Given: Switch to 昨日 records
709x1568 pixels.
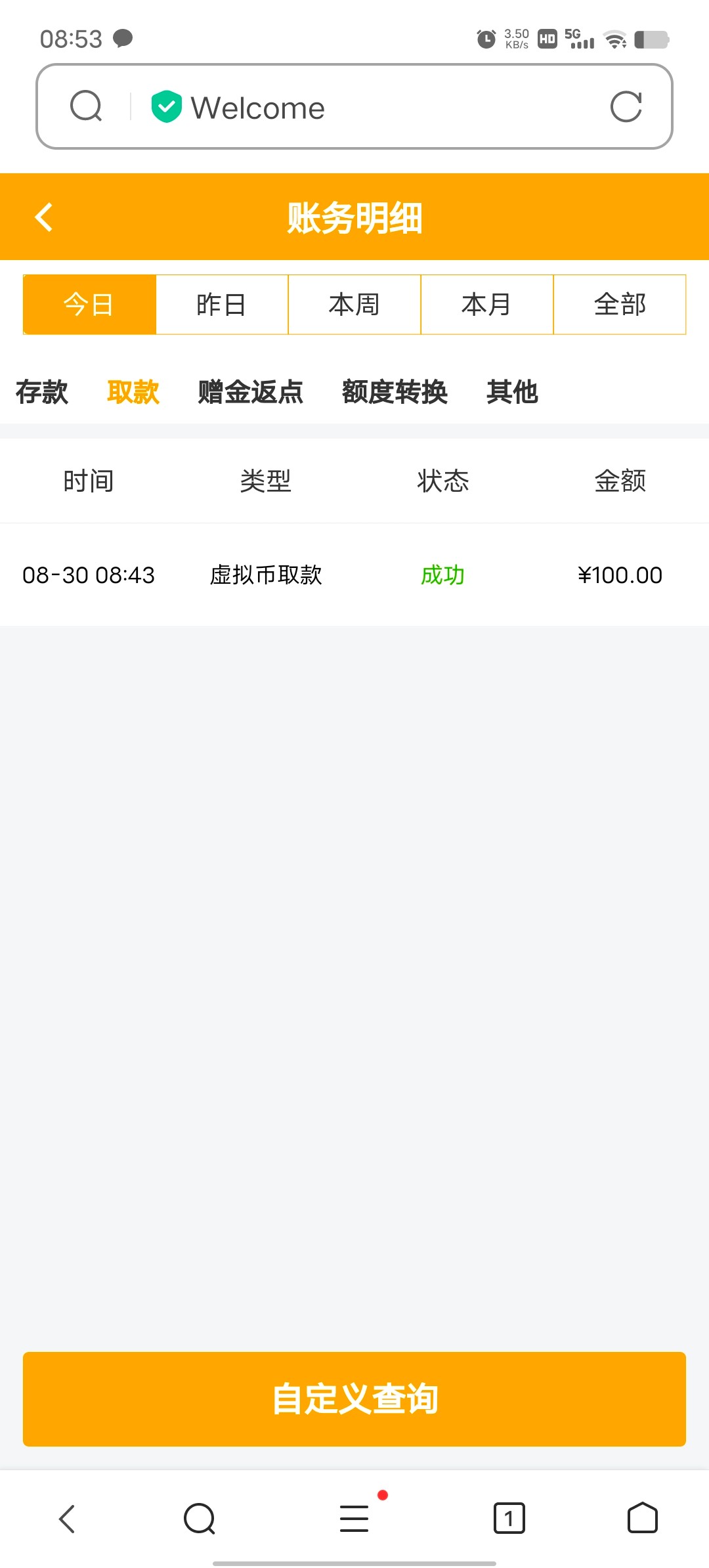Looking at the screenshot, I should tap(222, 305).
